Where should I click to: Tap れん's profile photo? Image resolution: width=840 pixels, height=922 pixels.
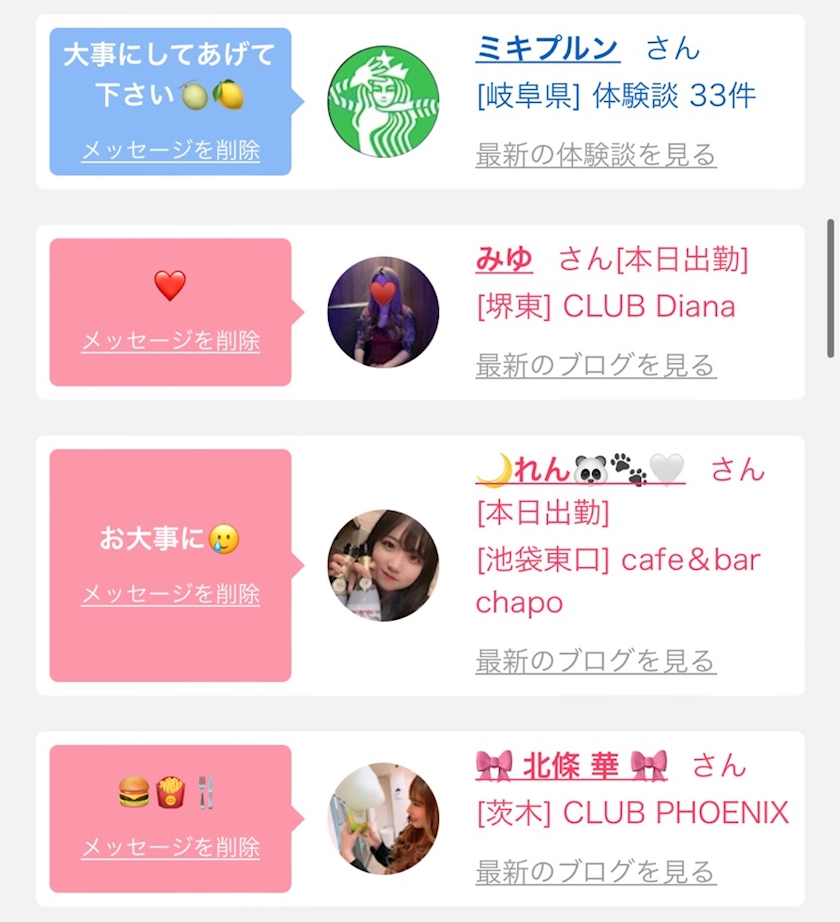coord(383,565)
